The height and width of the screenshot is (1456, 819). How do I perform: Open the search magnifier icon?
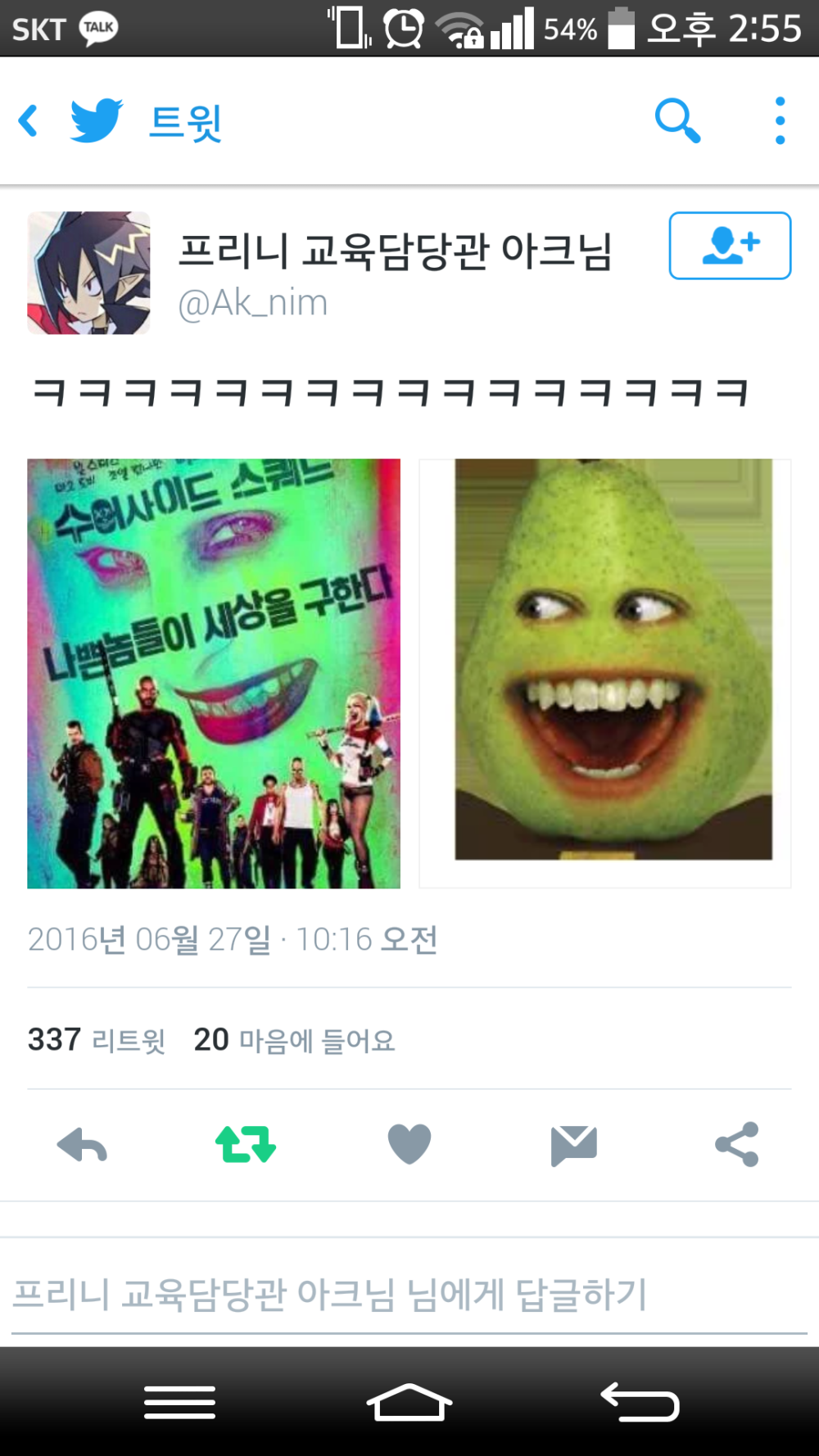pos(677,121)
